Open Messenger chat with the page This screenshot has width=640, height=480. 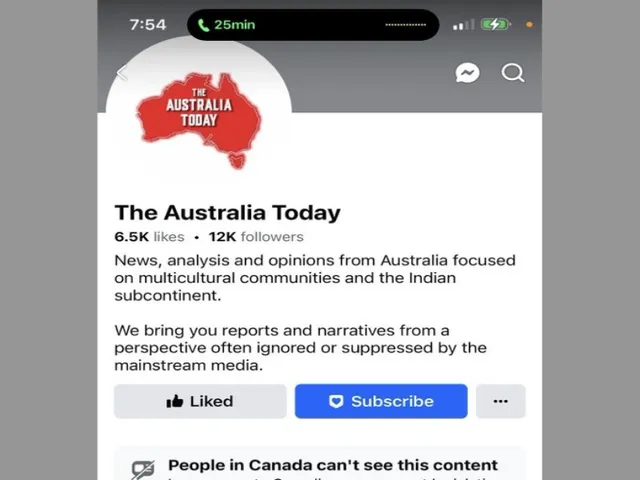[466, 73]
